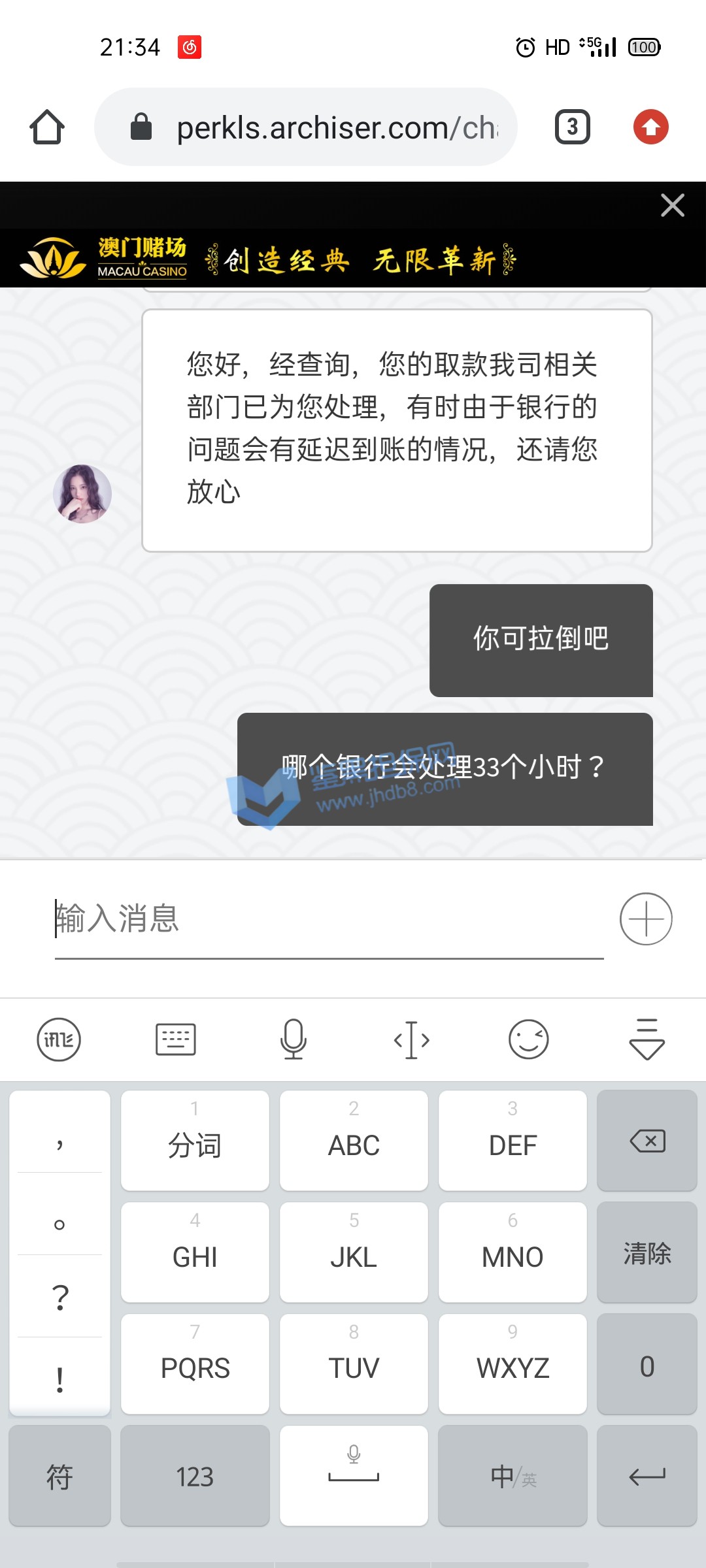The height and width of the screenshot is (1568, 706).
Task: Open the cursor movement tool
Action: click(x=411, y=1039)
